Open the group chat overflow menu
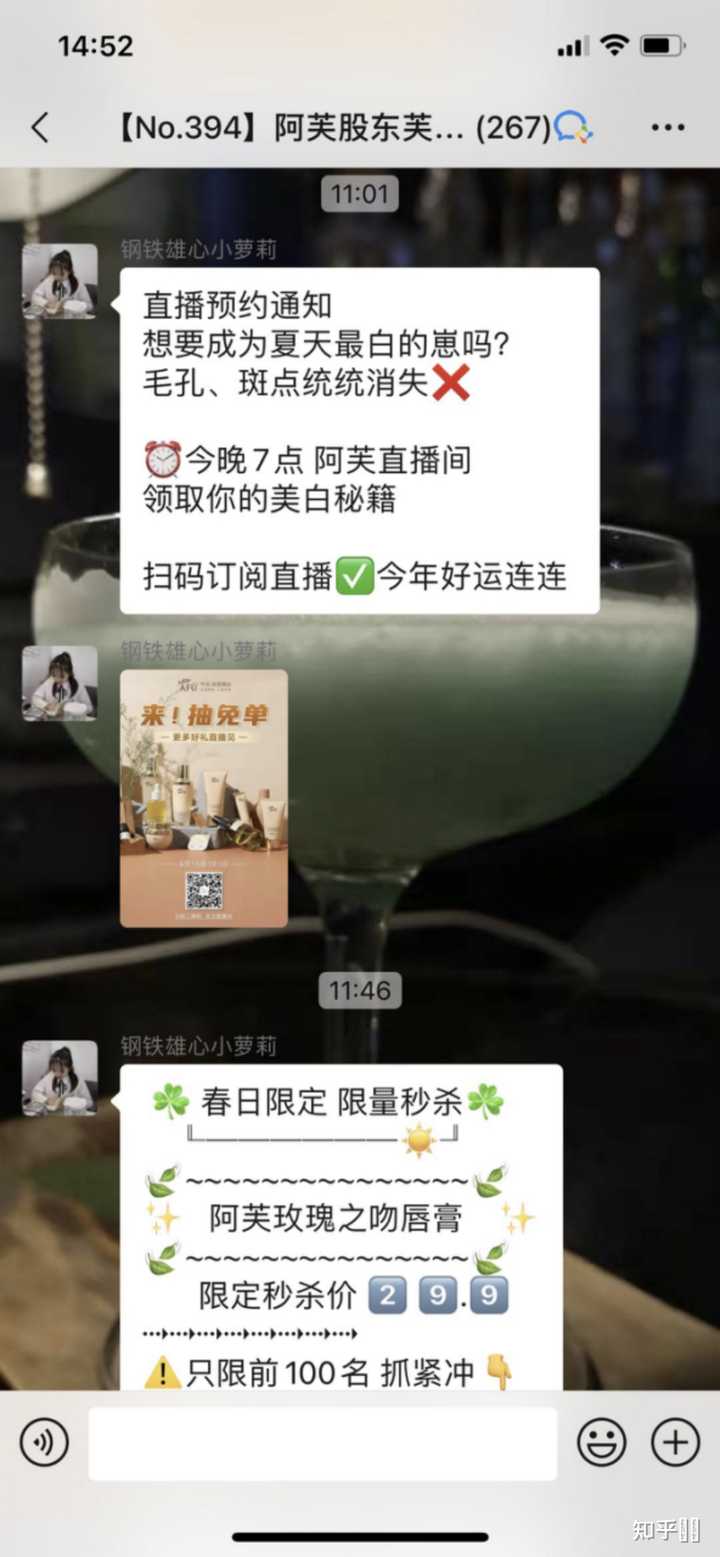Viewport: 720px width, 1557px height. (667, 128)
